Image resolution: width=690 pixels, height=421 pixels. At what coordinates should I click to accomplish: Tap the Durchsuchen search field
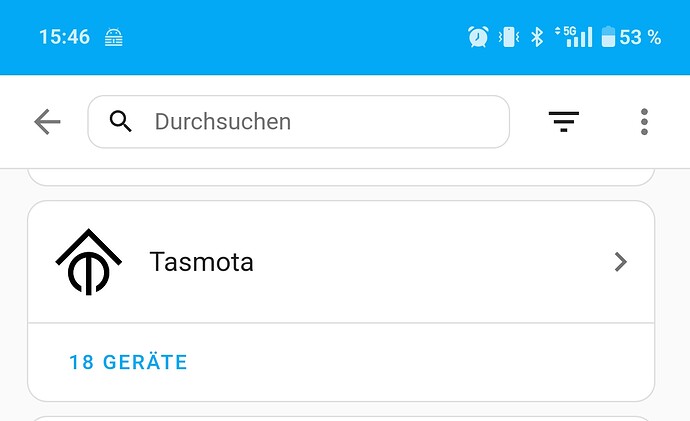point(300,122)
